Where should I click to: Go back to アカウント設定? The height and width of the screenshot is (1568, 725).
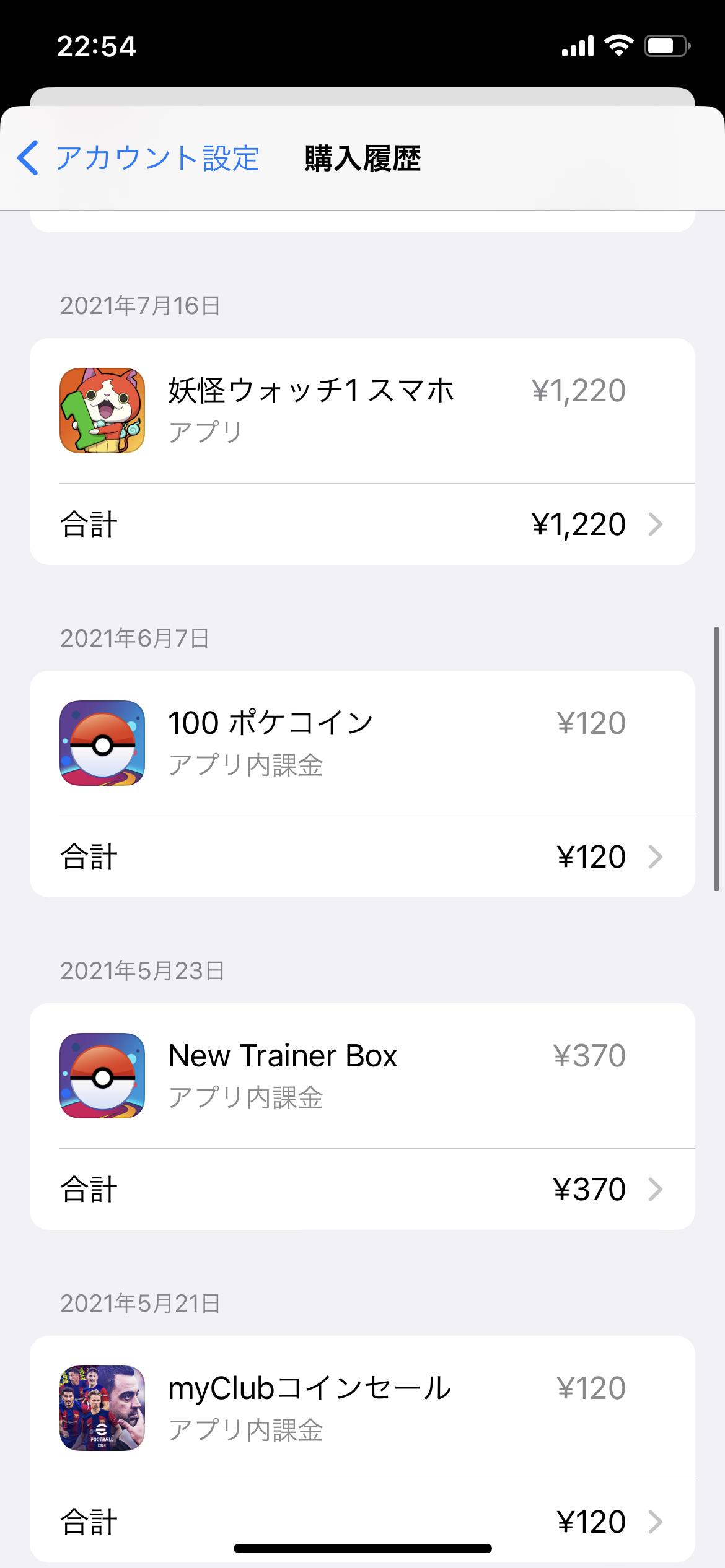point(139,159)
